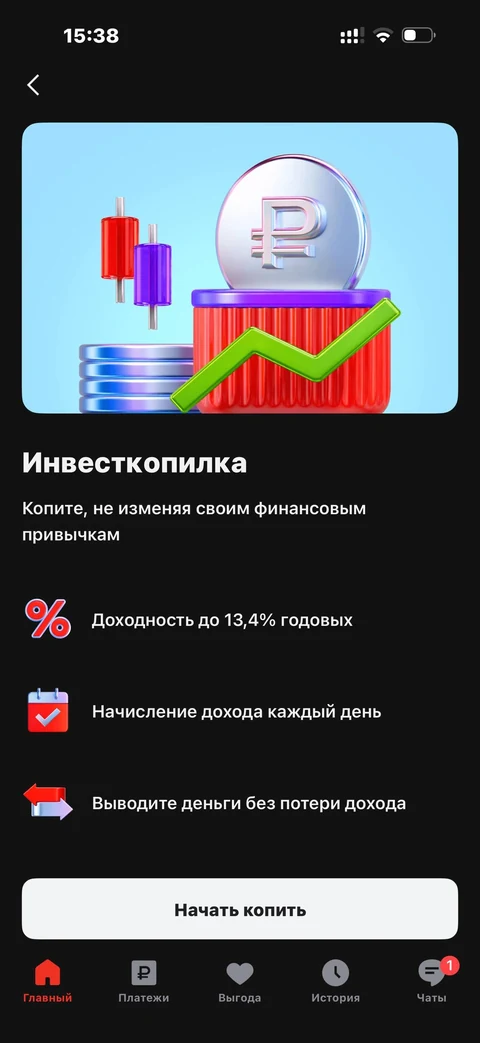The image size is (480, 1043).
Task: Open the История tab
Action: 336,982
